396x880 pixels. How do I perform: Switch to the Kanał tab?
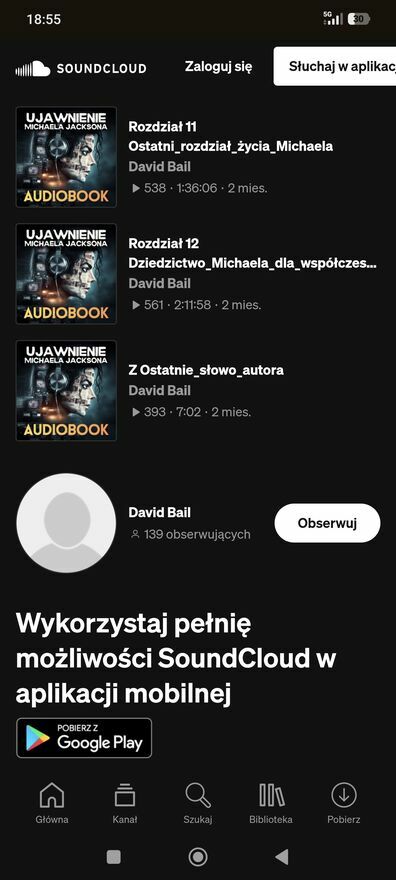click(x=125, y=803)
